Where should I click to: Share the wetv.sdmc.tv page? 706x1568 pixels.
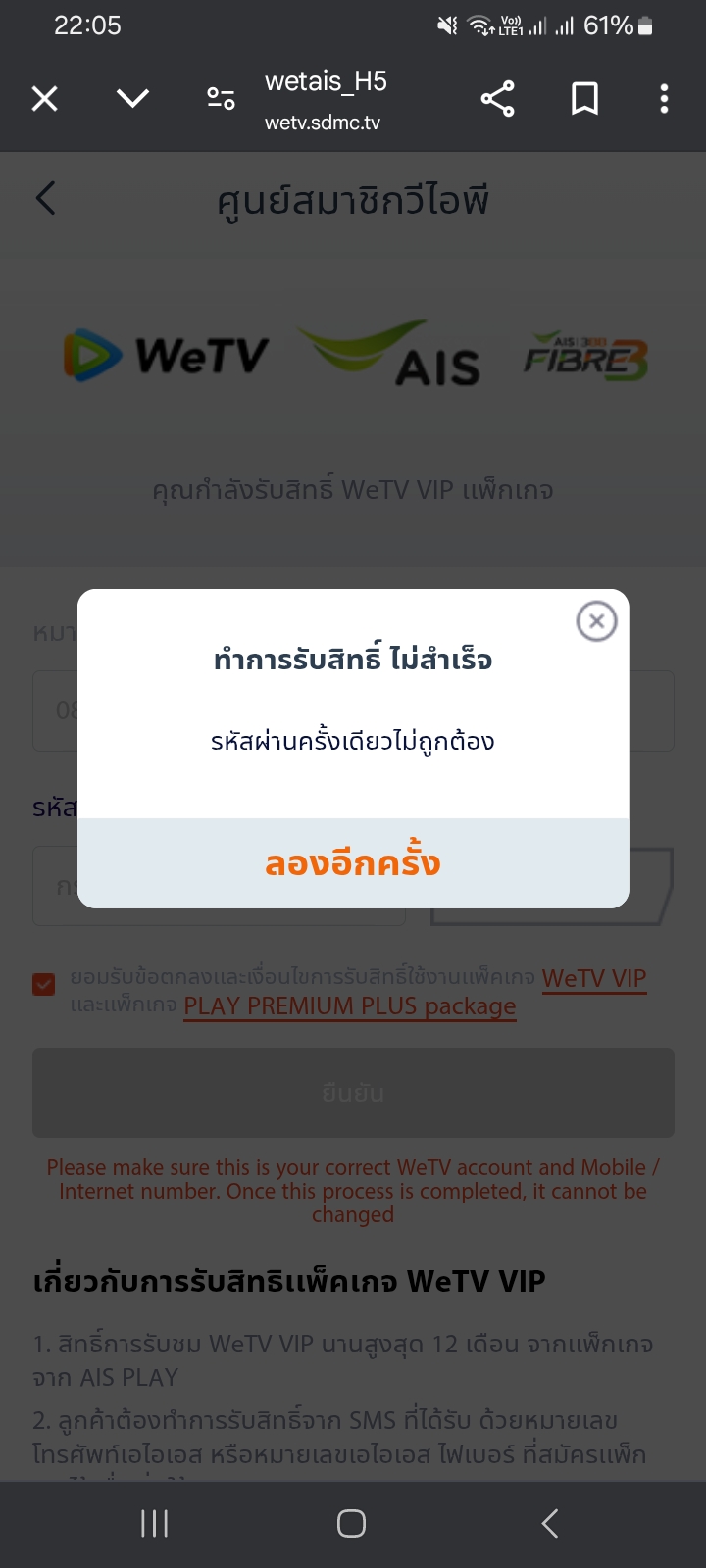pyautogui.click(x=497, y=99)
